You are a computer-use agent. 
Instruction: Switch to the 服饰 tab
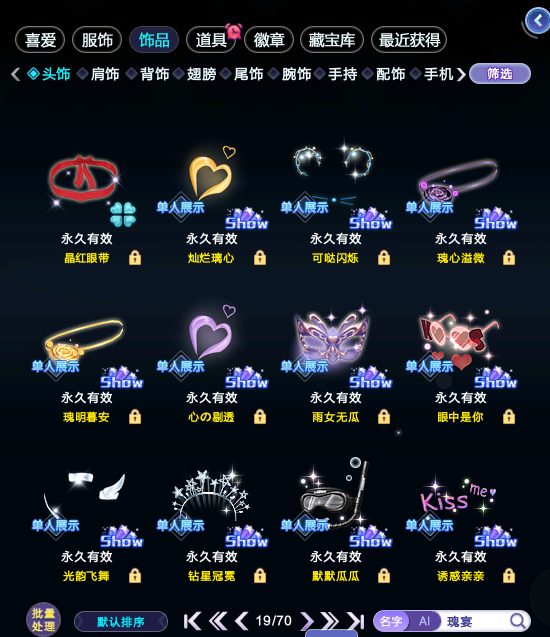point(97,40)
